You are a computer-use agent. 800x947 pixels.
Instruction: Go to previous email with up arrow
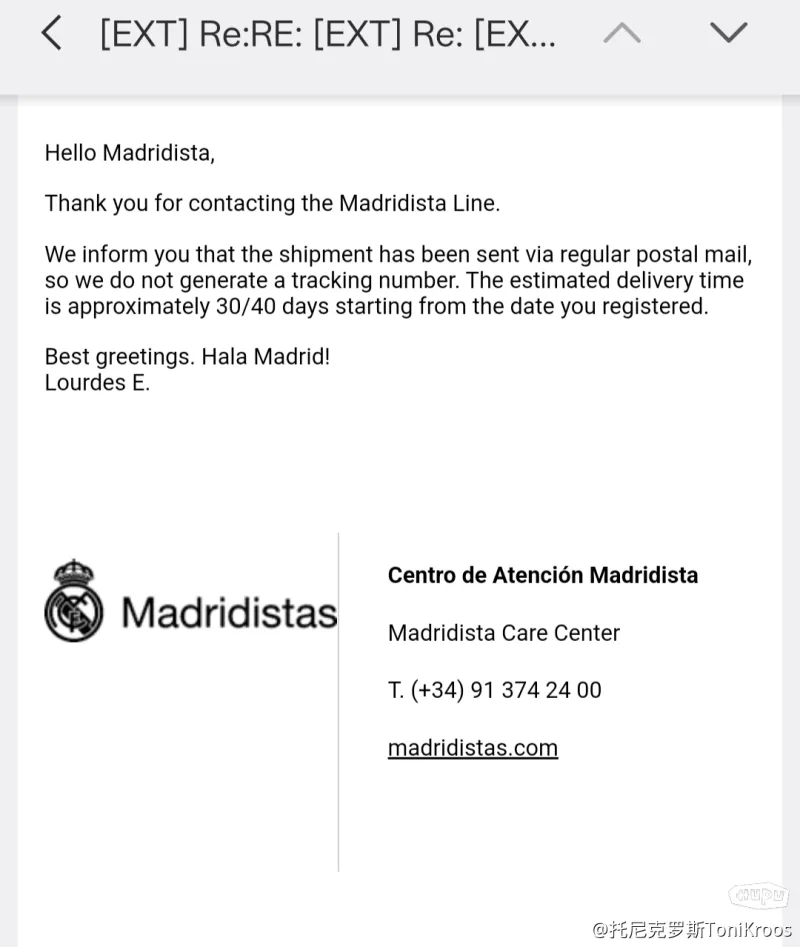point(622,34)
